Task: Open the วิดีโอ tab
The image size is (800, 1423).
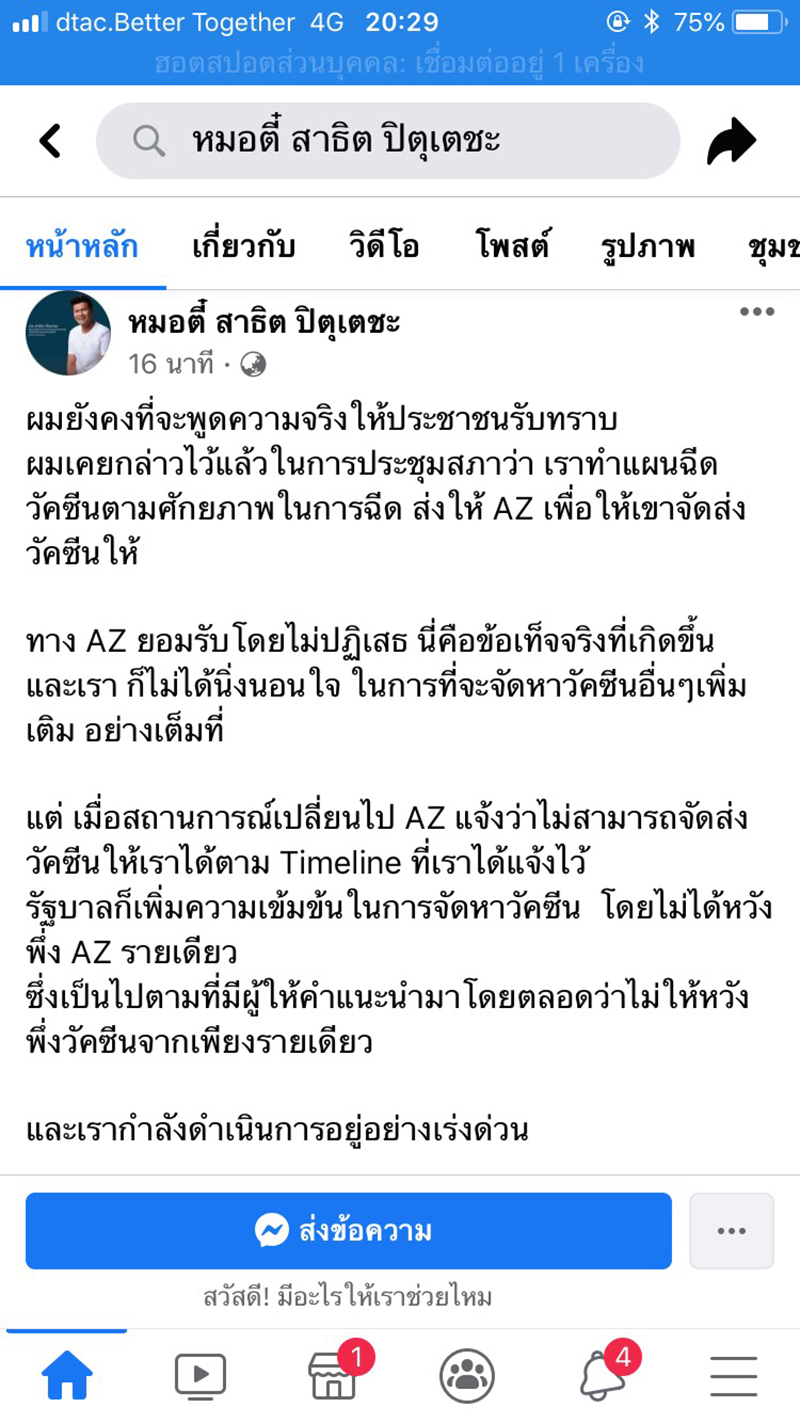Action: point(384,246)
